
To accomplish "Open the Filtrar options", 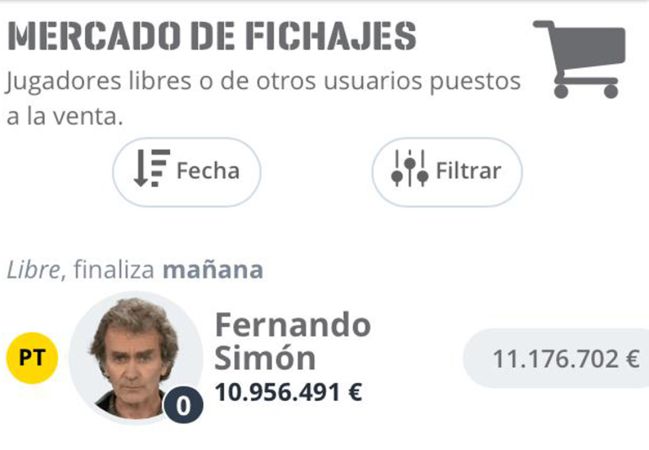I will [x=447, y=171].
